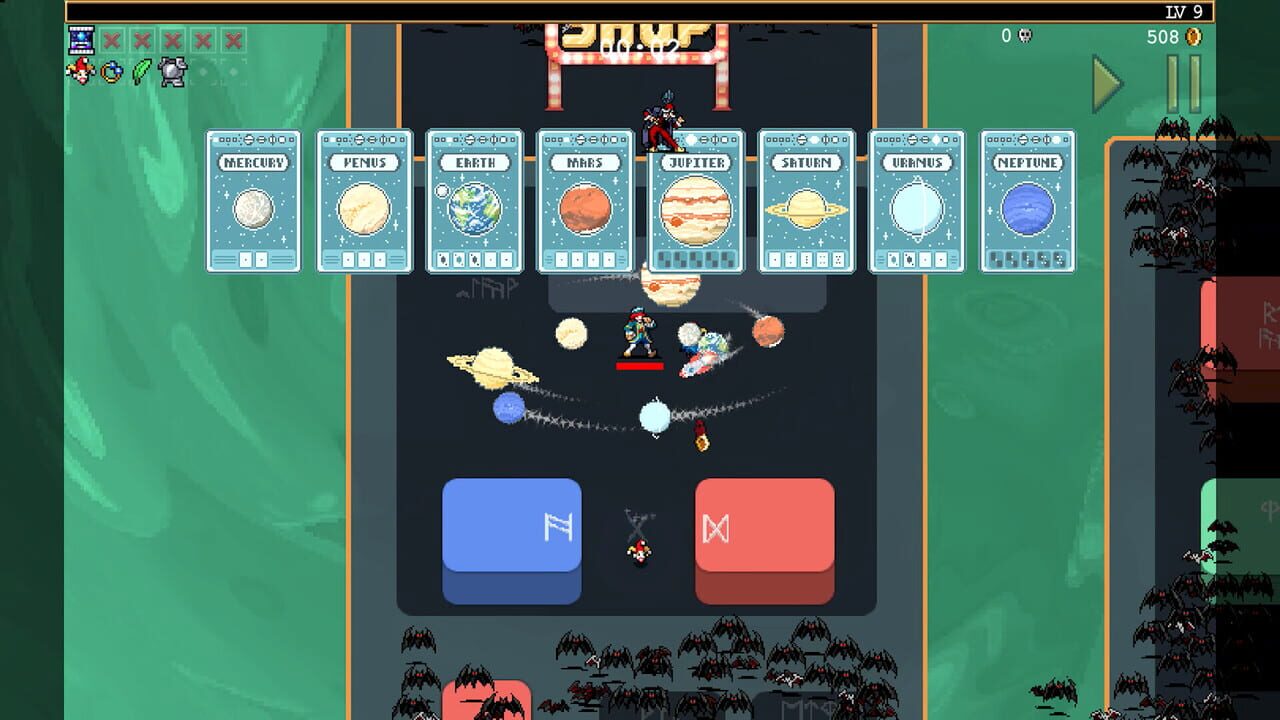Select the Mercury planet card
1280x720 pixels.
pos(254,201)
